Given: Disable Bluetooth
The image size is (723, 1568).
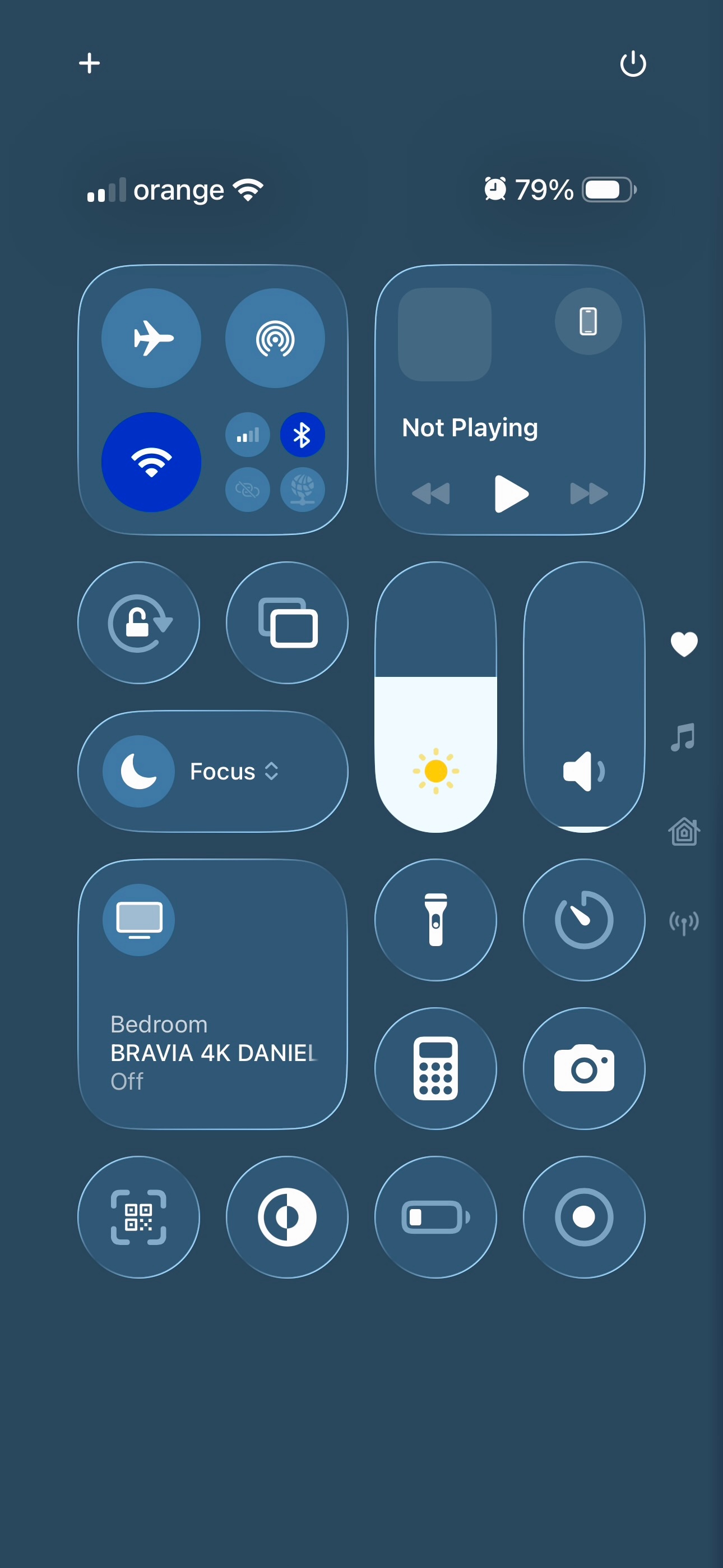Looking at the screenshot, I should (303, 435).
